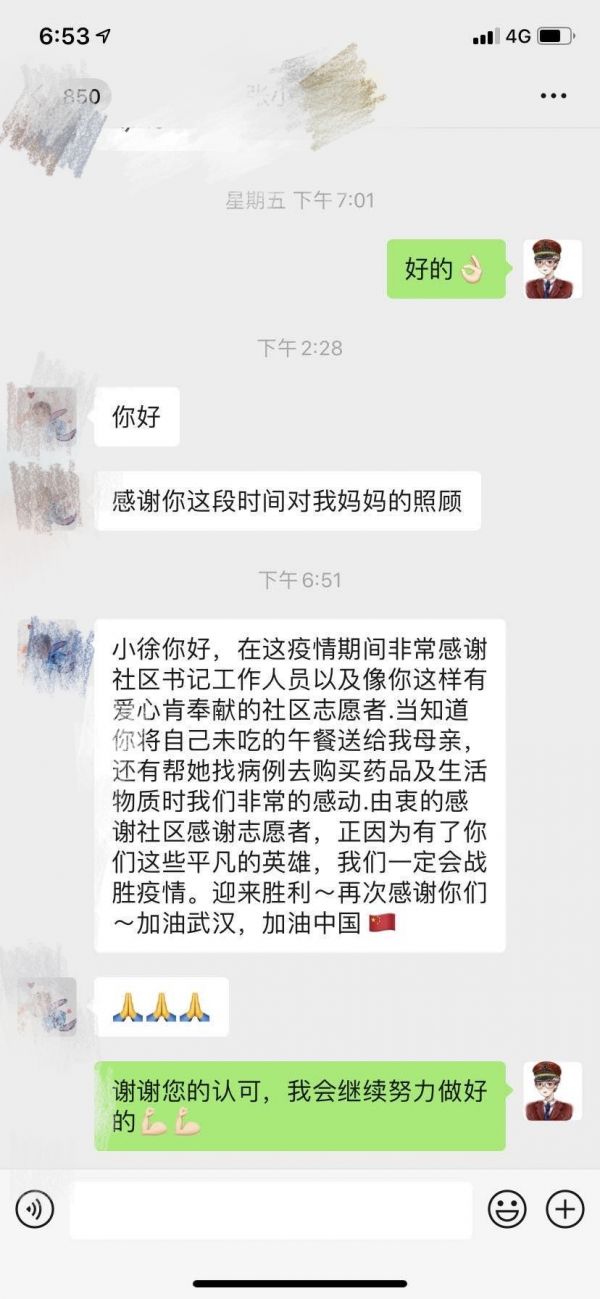Open the plus attachments menu
Viewport: 600px width, 1299px height.
(x=565, y=1210)
